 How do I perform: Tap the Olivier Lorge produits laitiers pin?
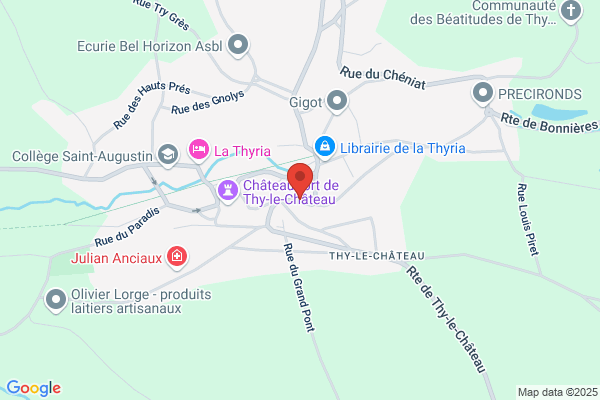pyautogui.click(x=56, y=300)
